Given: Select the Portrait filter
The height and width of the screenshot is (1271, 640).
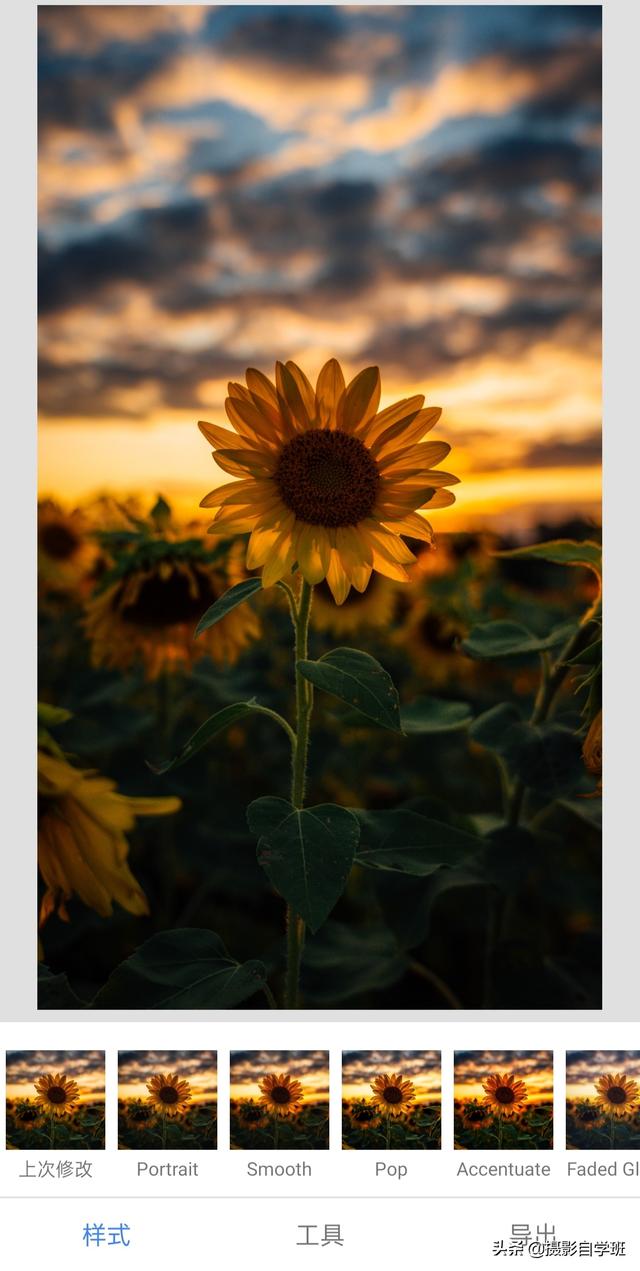Looking at the screenshot, I should tap(167, 1099).
